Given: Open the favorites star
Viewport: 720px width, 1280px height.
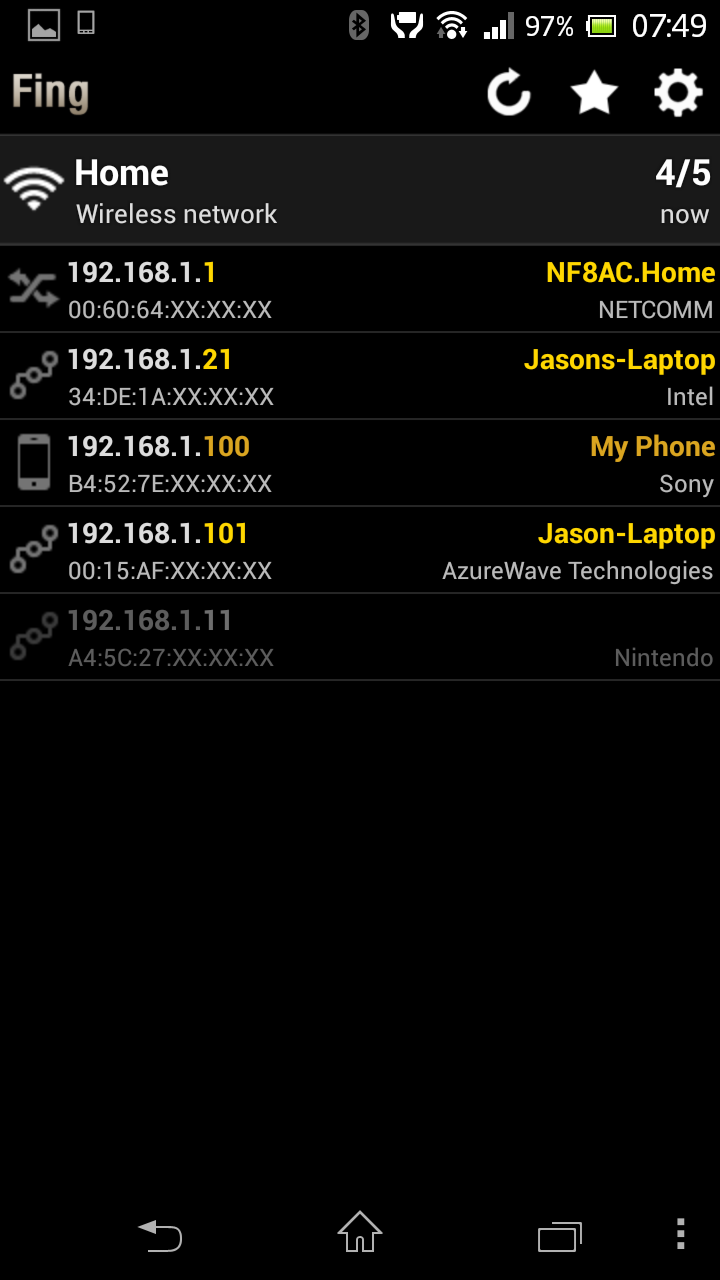Looking at the screenshot, I should [x=594, y=94].
